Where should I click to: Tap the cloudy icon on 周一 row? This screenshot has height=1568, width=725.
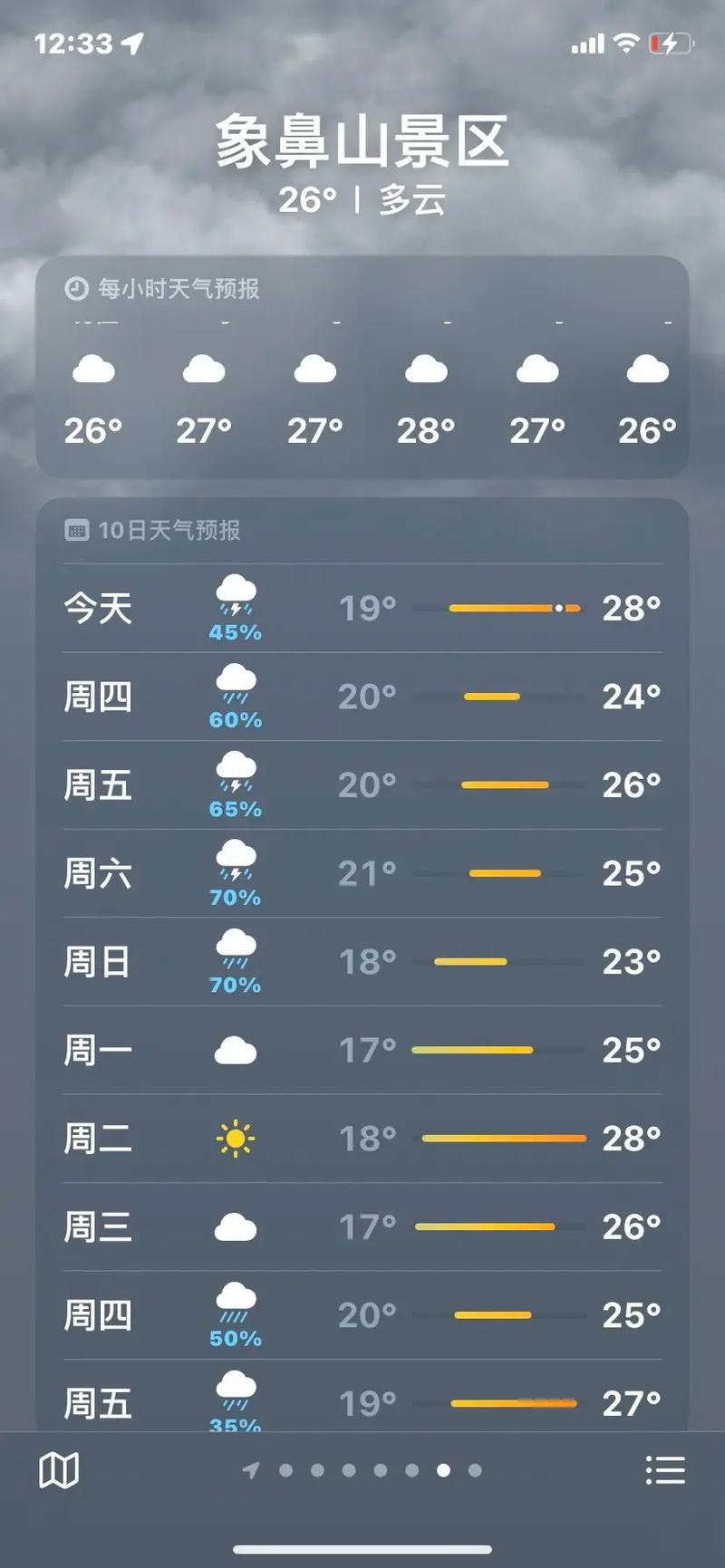click(x=236, y=1050)
